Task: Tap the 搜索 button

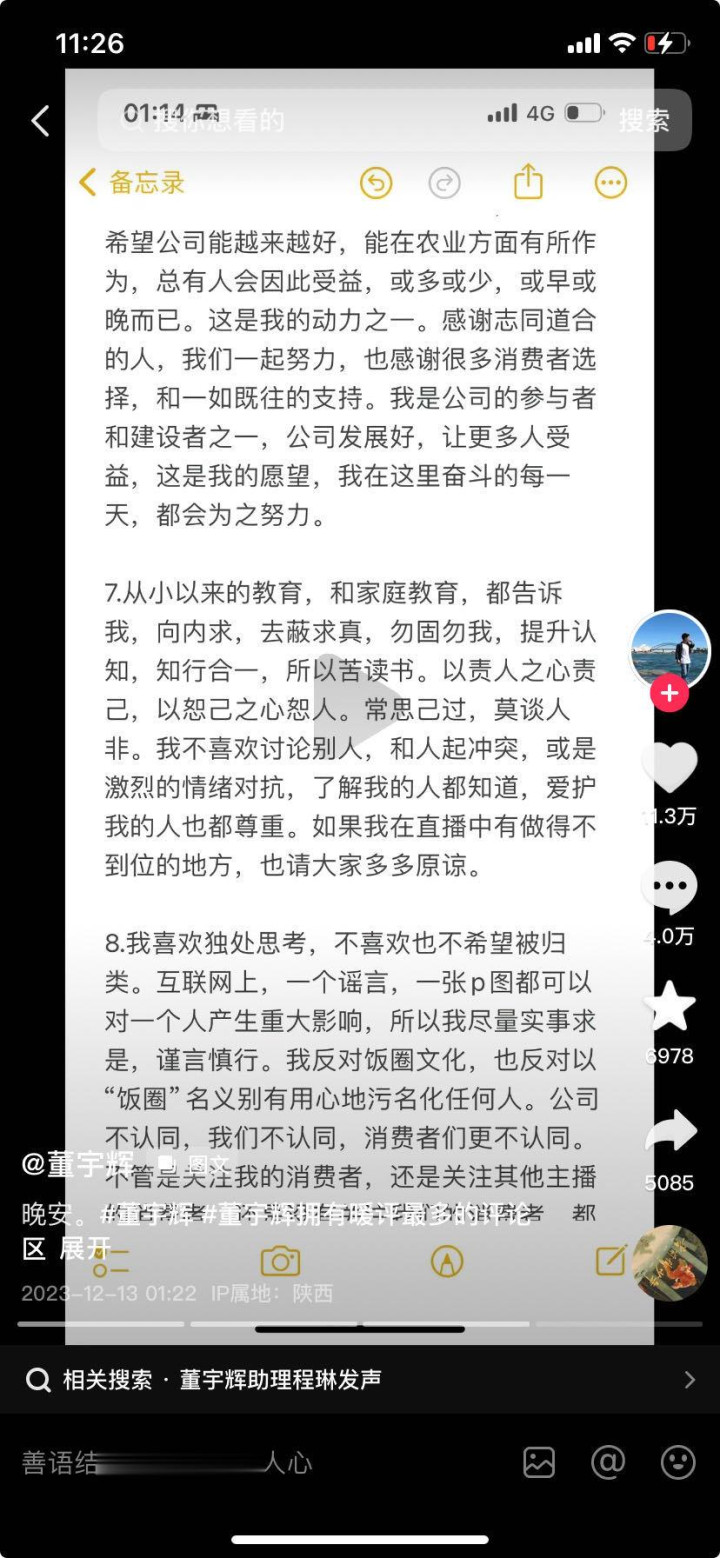Action: coord(644,121)
